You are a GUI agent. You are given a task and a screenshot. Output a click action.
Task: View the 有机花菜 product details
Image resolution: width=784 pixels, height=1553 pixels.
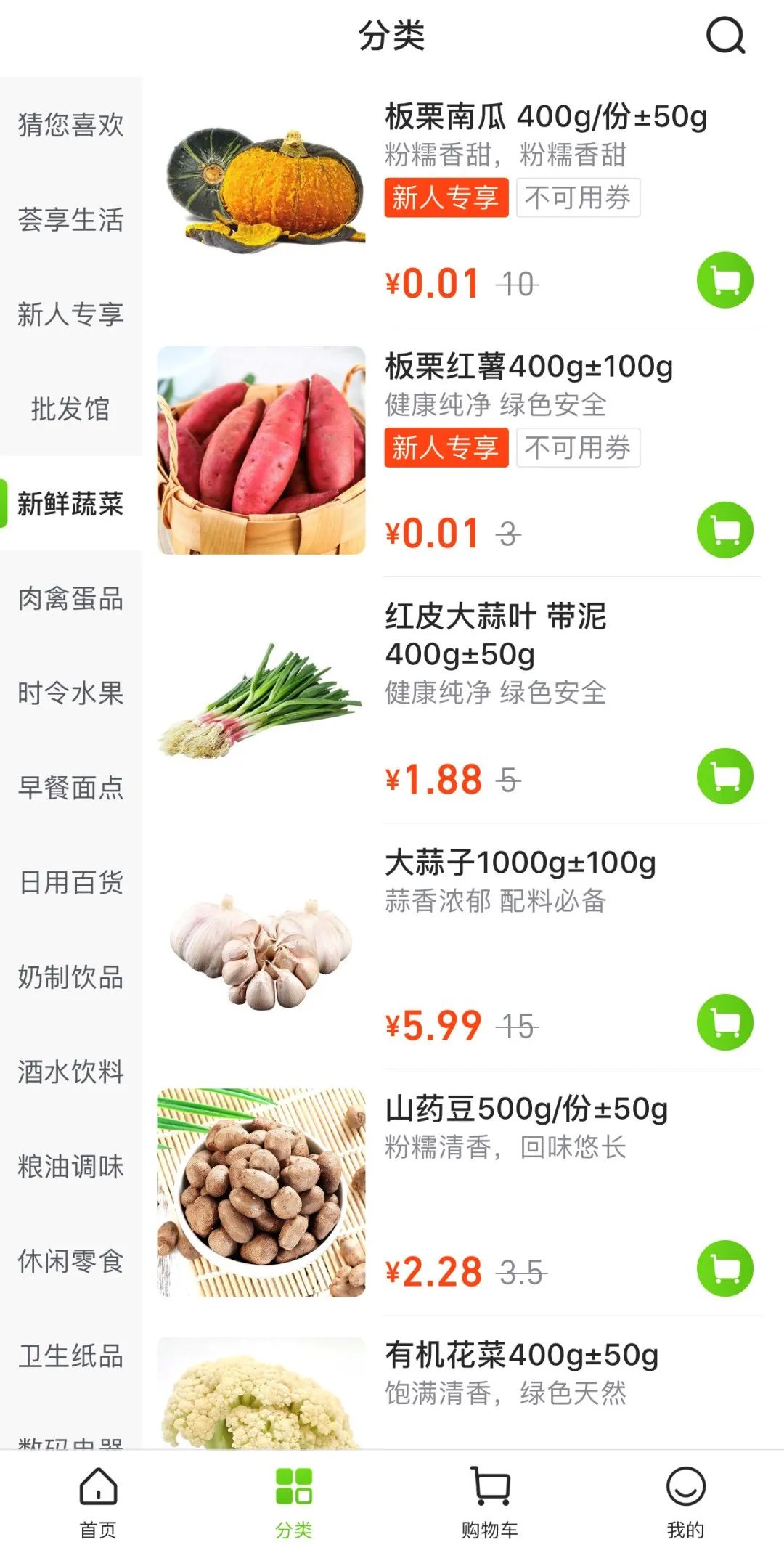[x=521, y=1355]
